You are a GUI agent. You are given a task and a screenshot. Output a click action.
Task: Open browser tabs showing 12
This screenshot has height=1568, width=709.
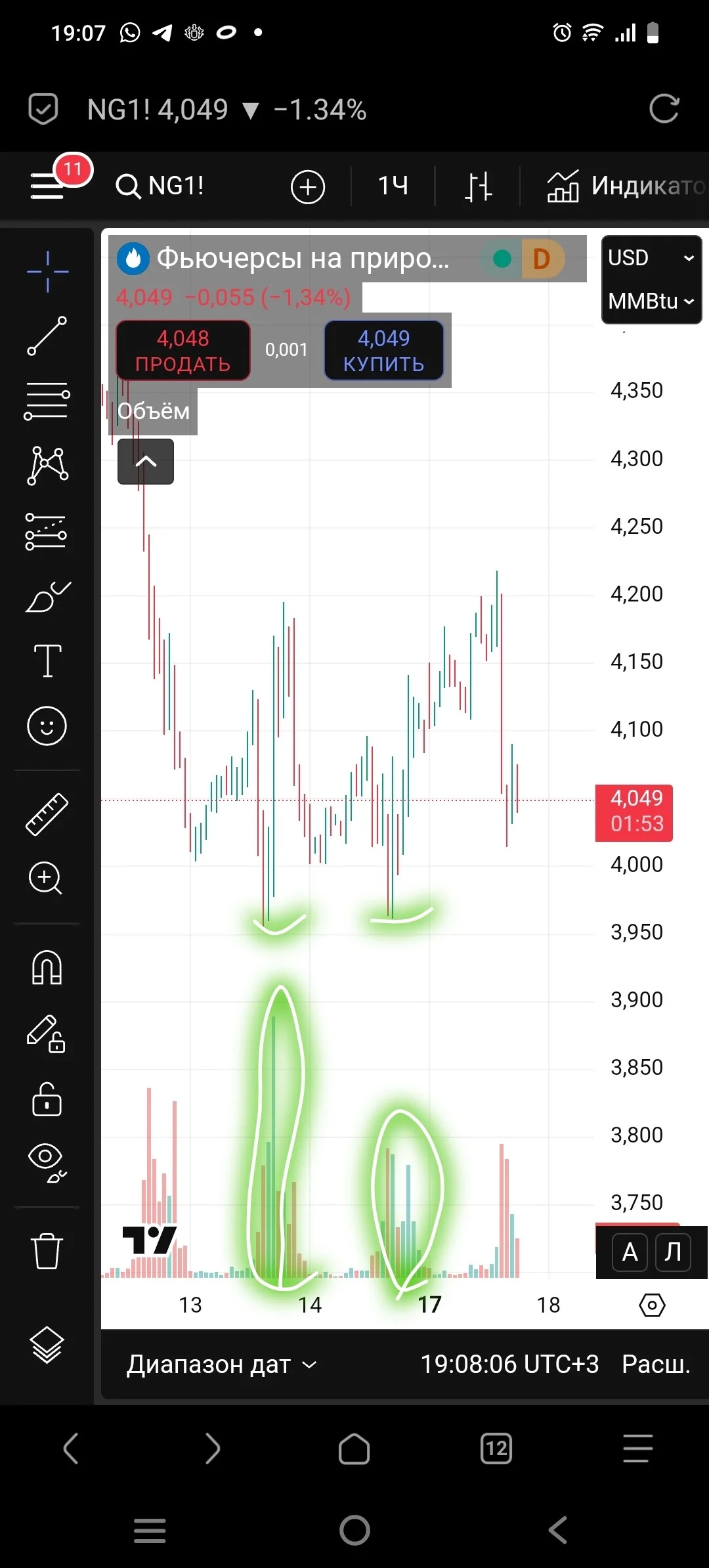pos(496,1448)
